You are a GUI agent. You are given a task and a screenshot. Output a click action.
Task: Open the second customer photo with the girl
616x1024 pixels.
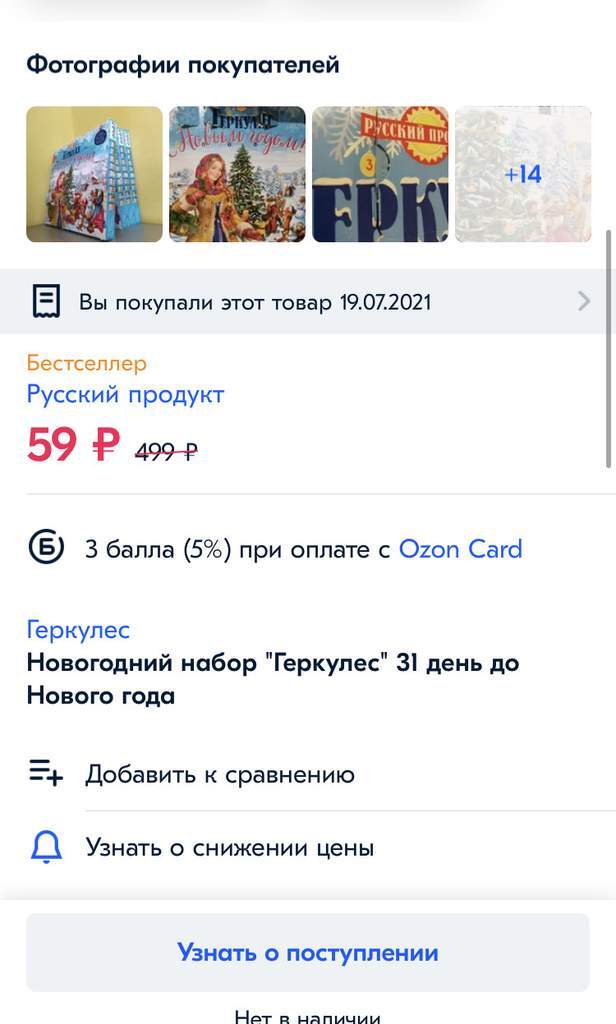(x=237, y=174)
